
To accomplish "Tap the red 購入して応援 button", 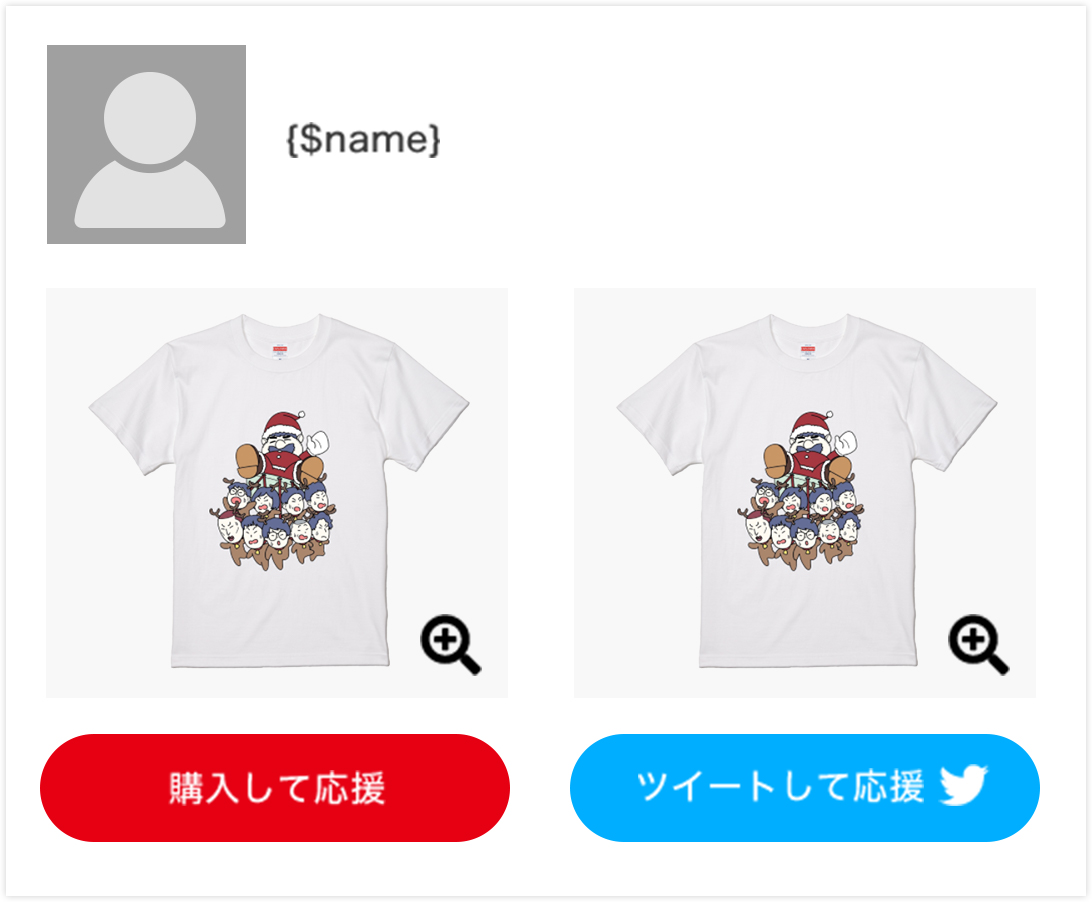I will [275, 788].
